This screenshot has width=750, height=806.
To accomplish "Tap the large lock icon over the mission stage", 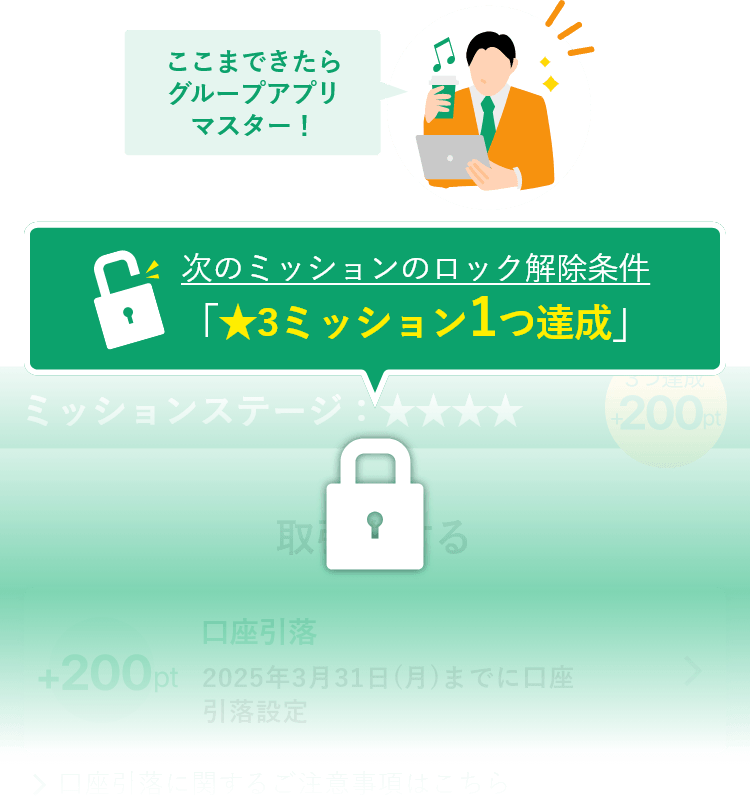I will (x=375, y=505).
